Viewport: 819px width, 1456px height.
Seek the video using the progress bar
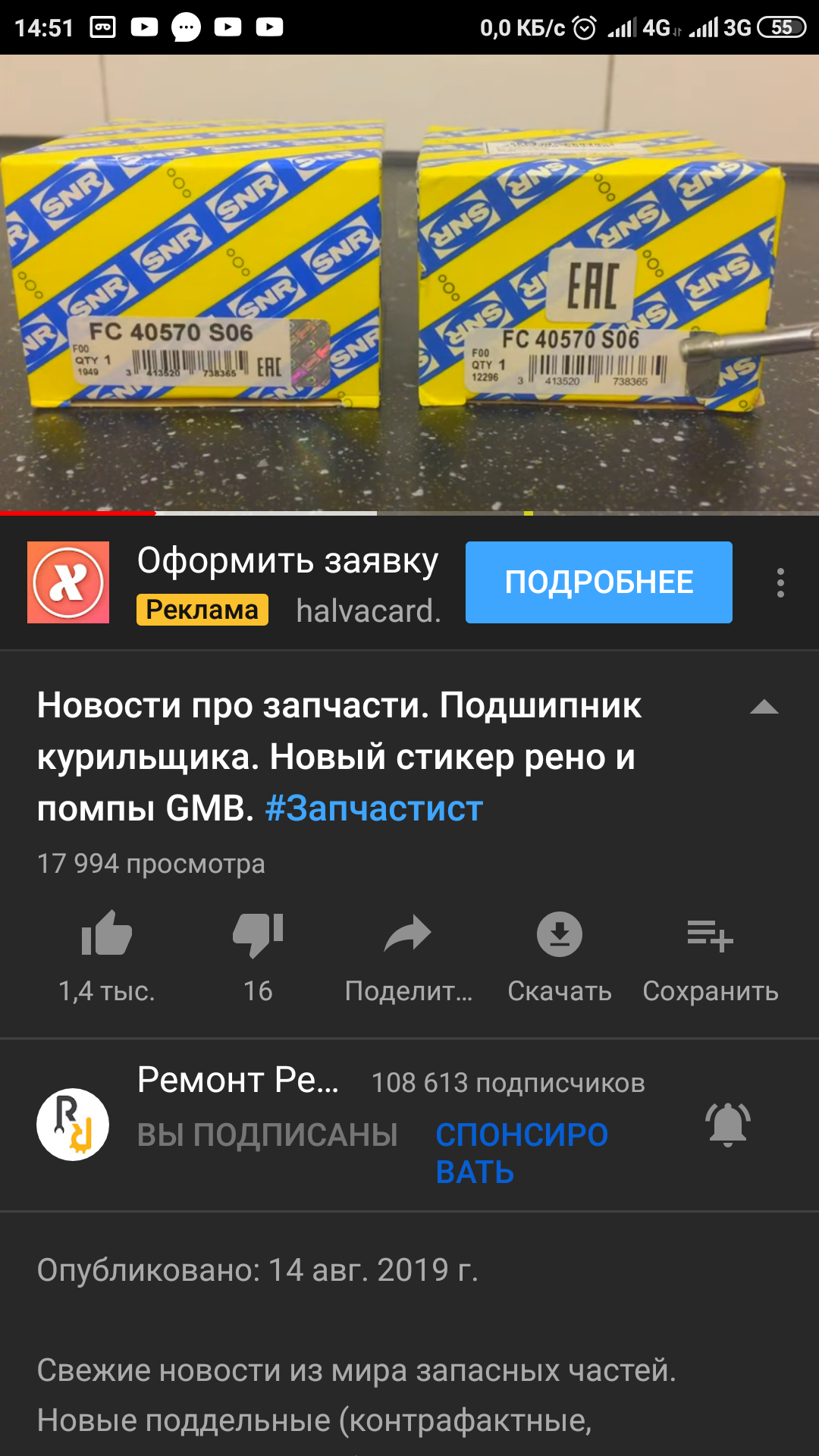pyautogui.click(x=409, y=513)
